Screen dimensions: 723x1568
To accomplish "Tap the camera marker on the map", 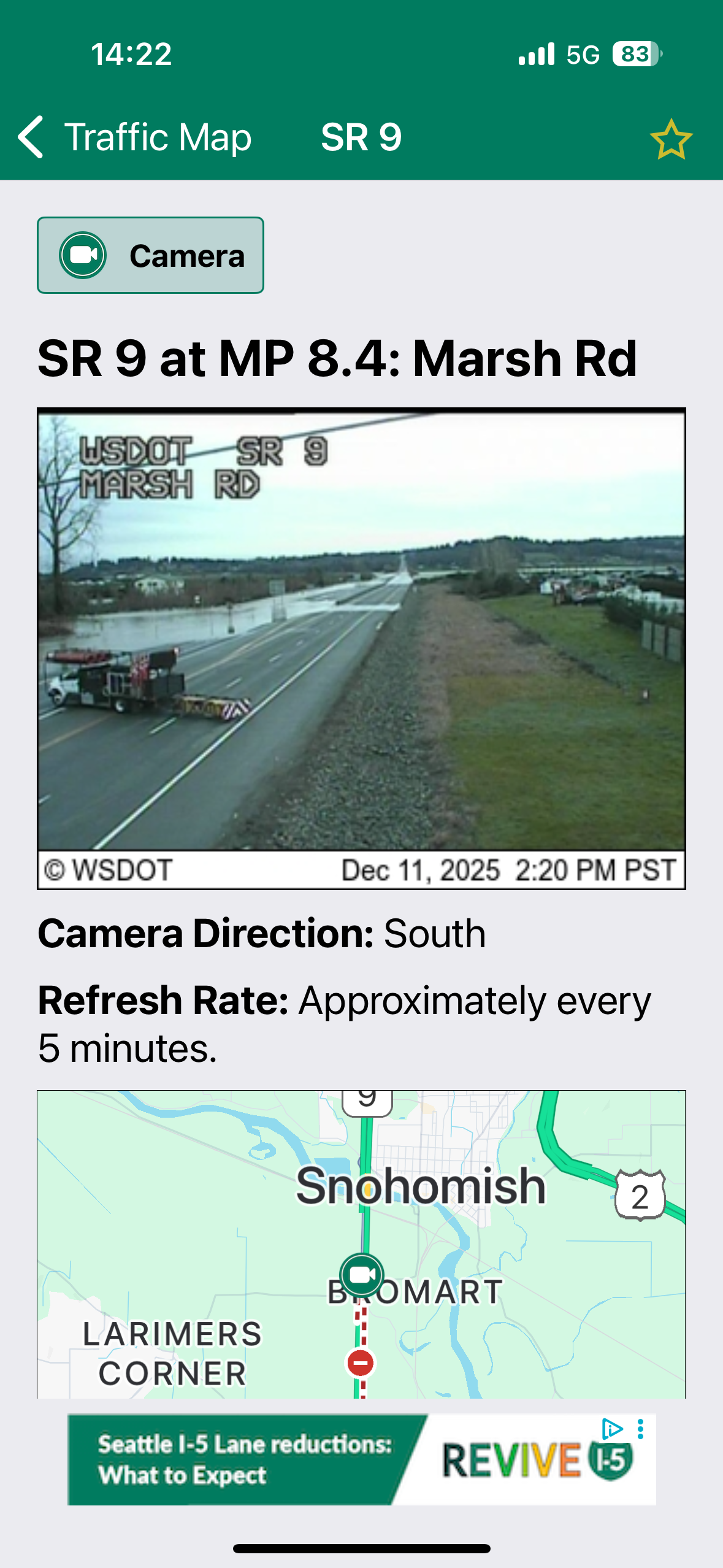I will (x=362, y=1275).
